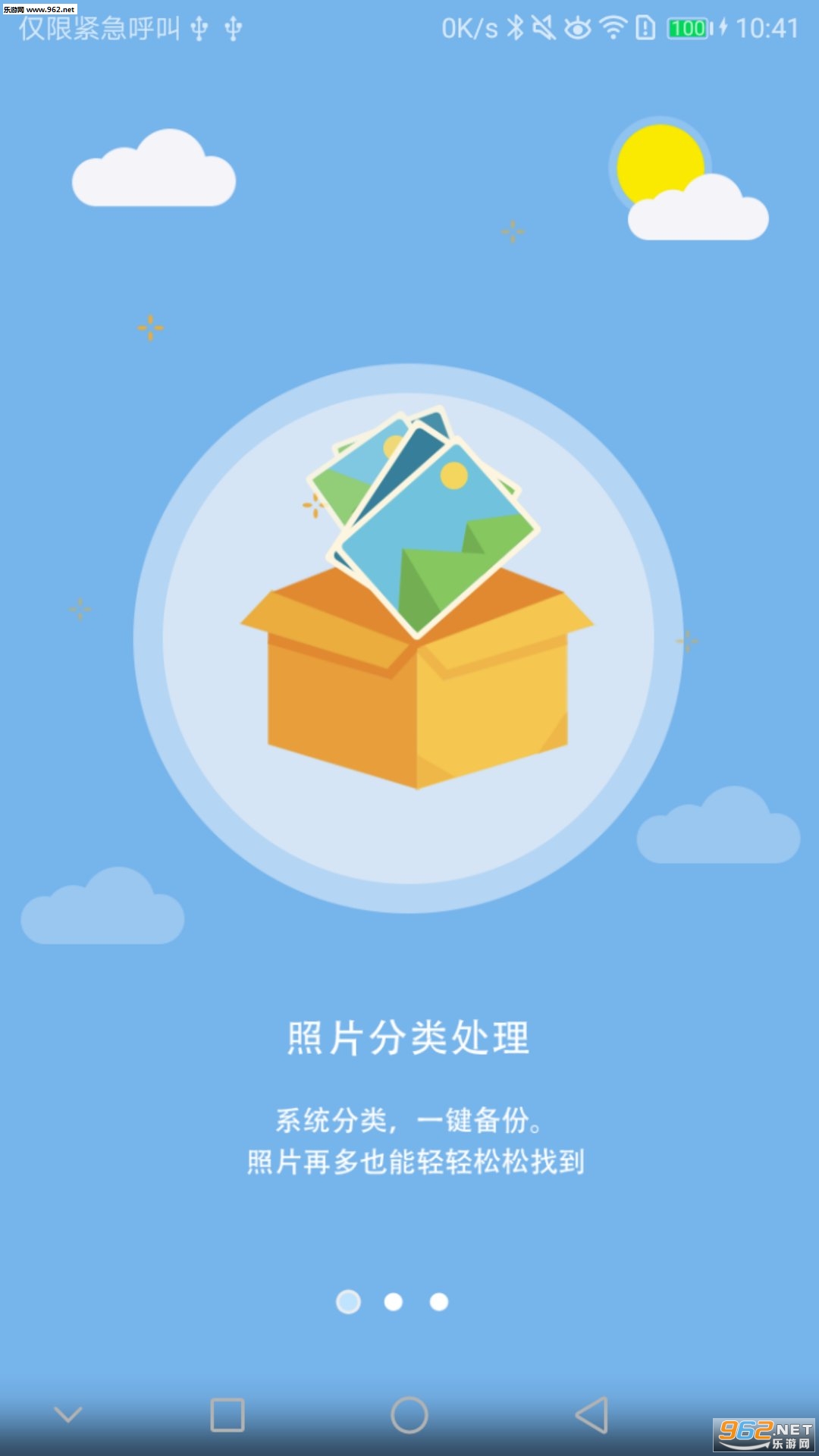Open the recent apps overview
The image size is (819, 1456).
pos(227,1415)
